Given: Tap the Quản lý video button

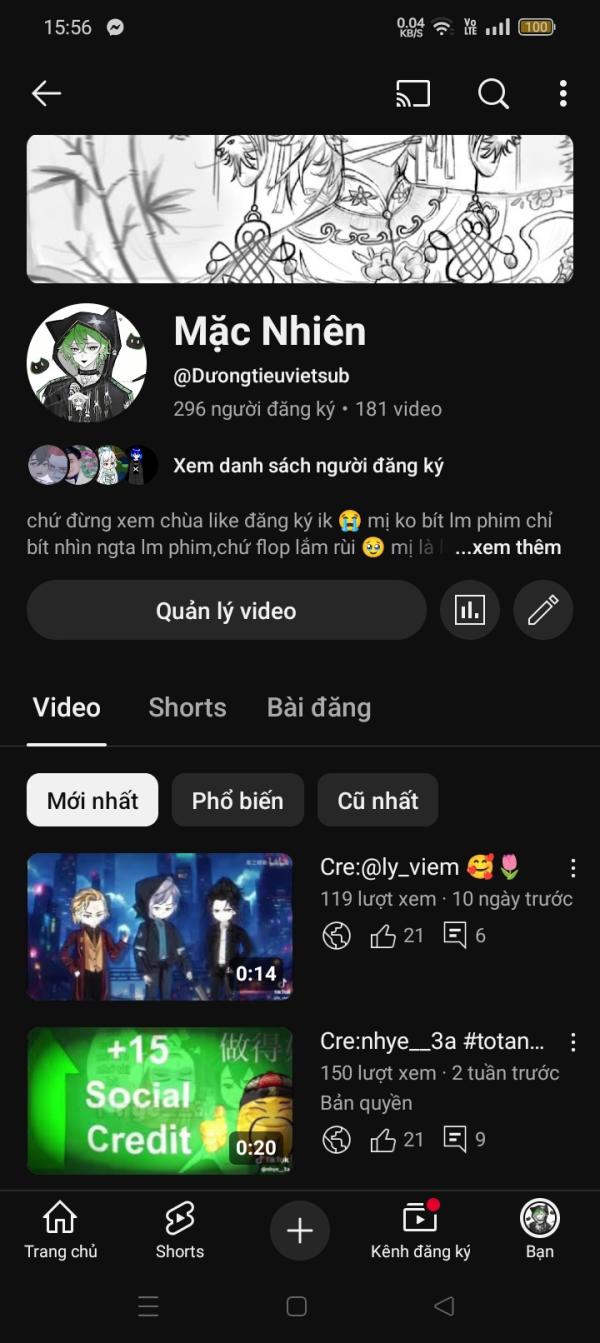Looking at the screenshot, I should 226,611.
